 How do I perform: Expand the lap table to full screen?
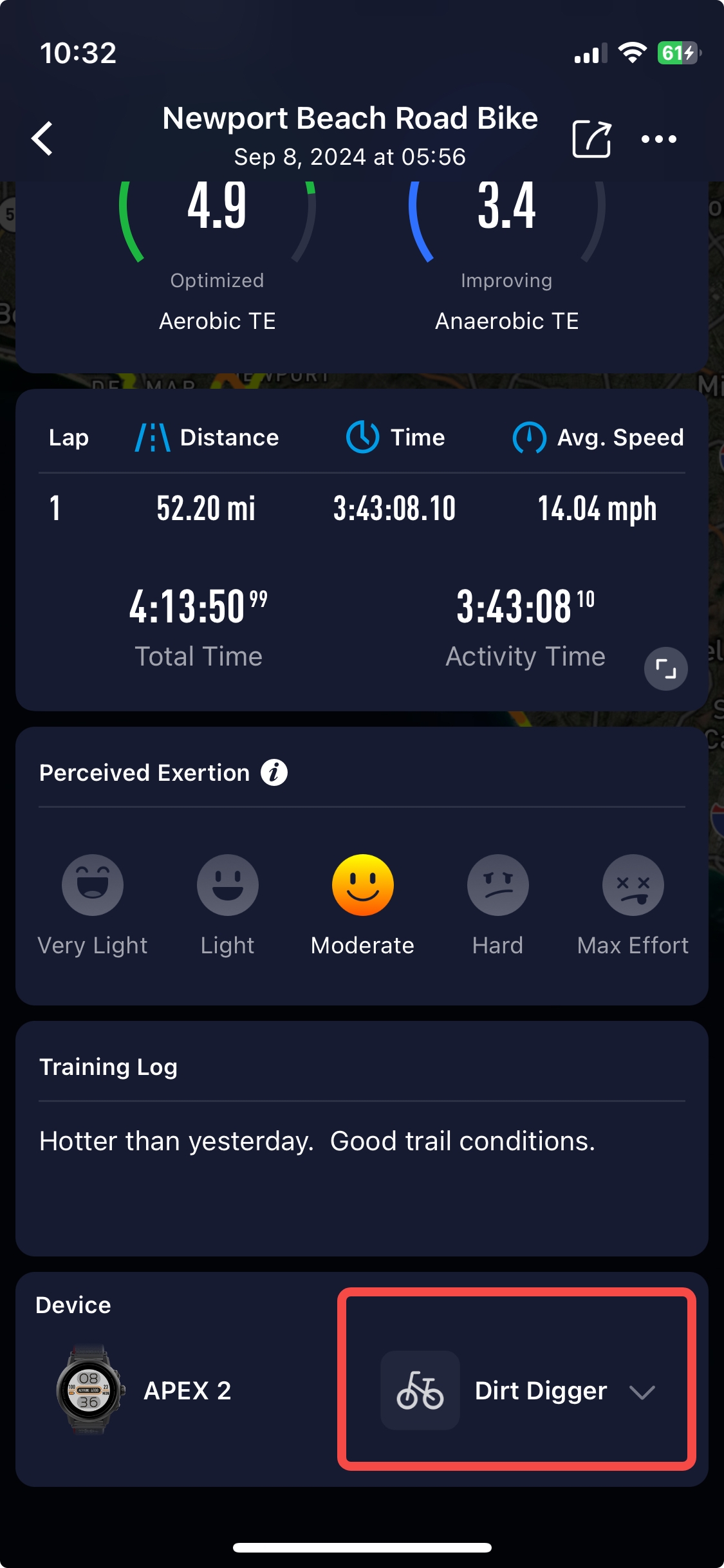point(666,669)
